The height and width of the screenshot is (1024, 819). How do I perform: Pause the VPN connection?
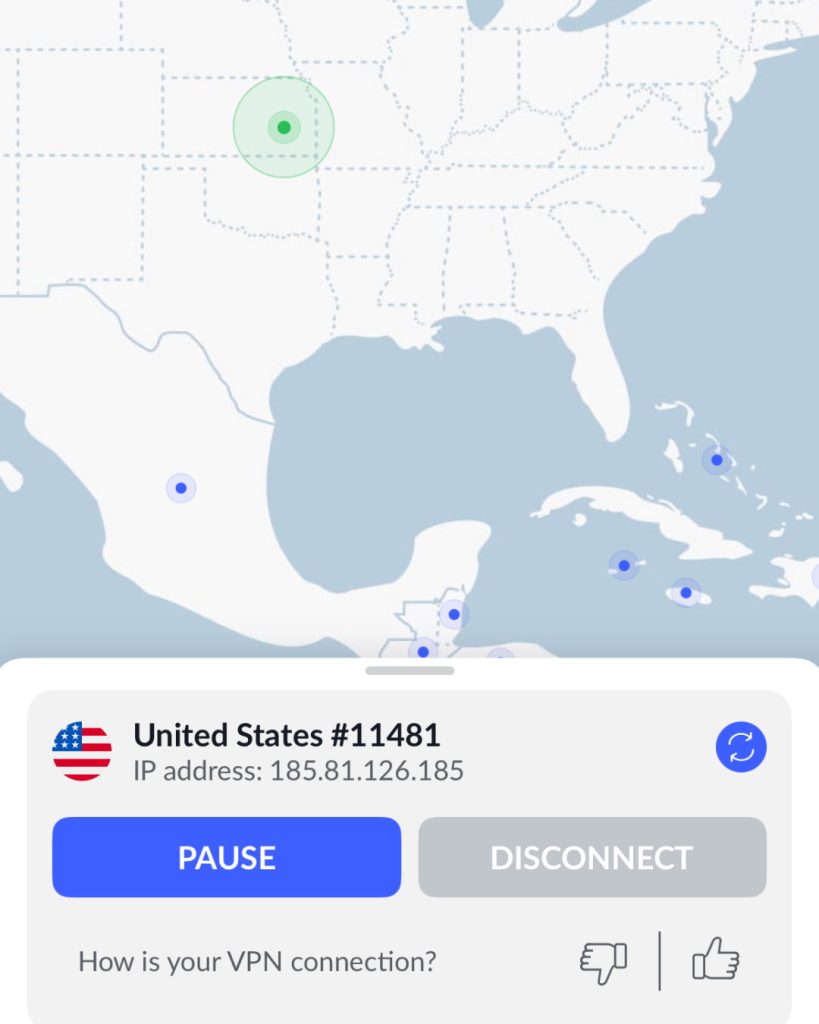(226, 857)
